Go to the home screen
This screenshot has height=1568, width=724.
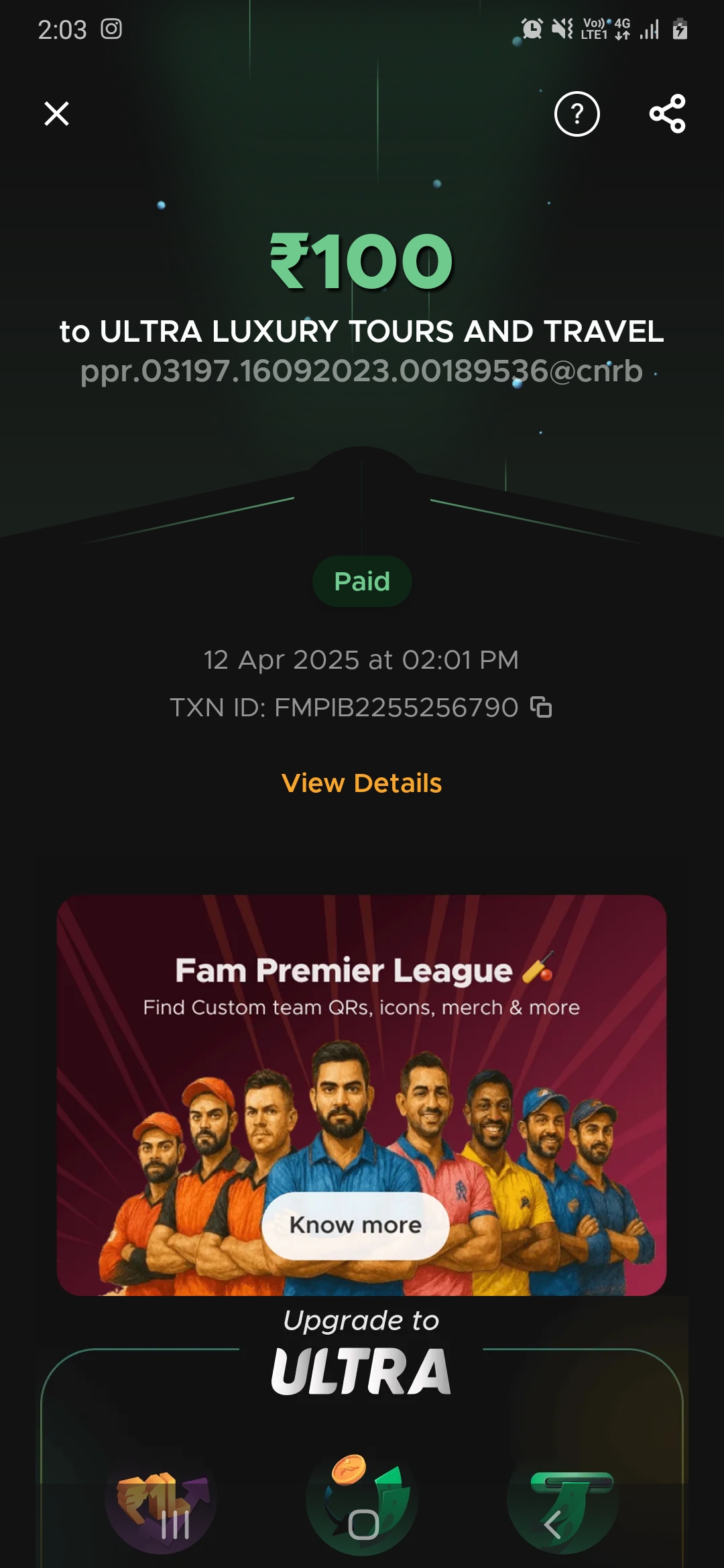363,1524
